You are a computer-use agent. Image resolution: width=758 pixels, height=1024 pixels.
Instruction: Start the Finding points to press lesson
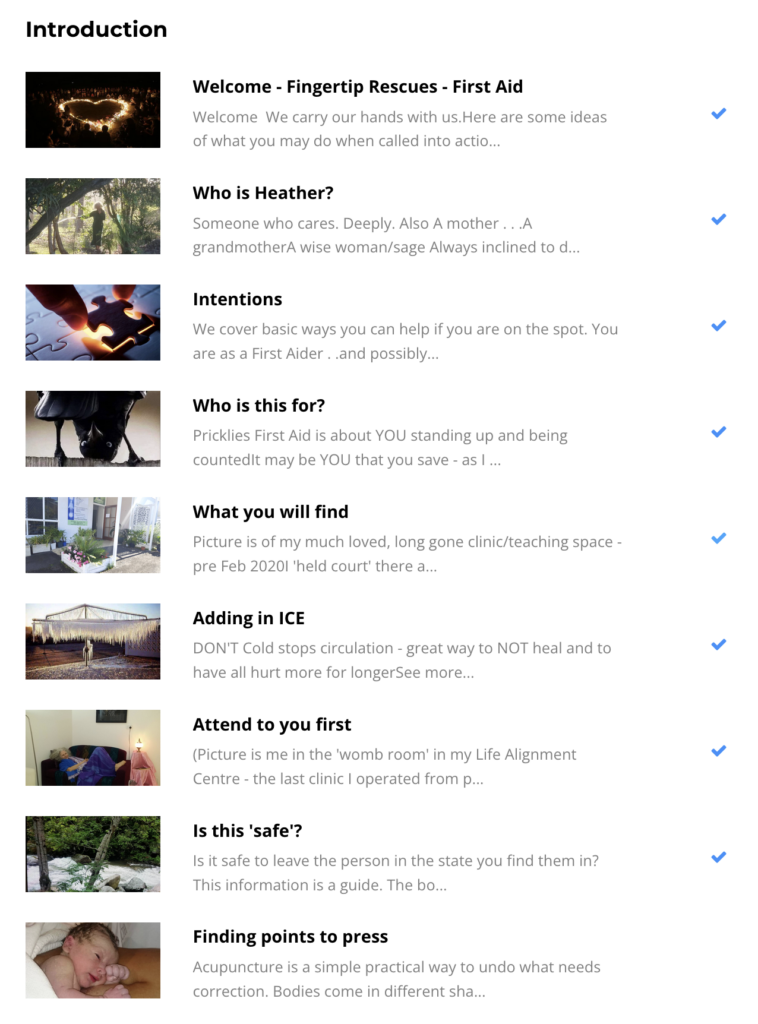tap(290, 937)
